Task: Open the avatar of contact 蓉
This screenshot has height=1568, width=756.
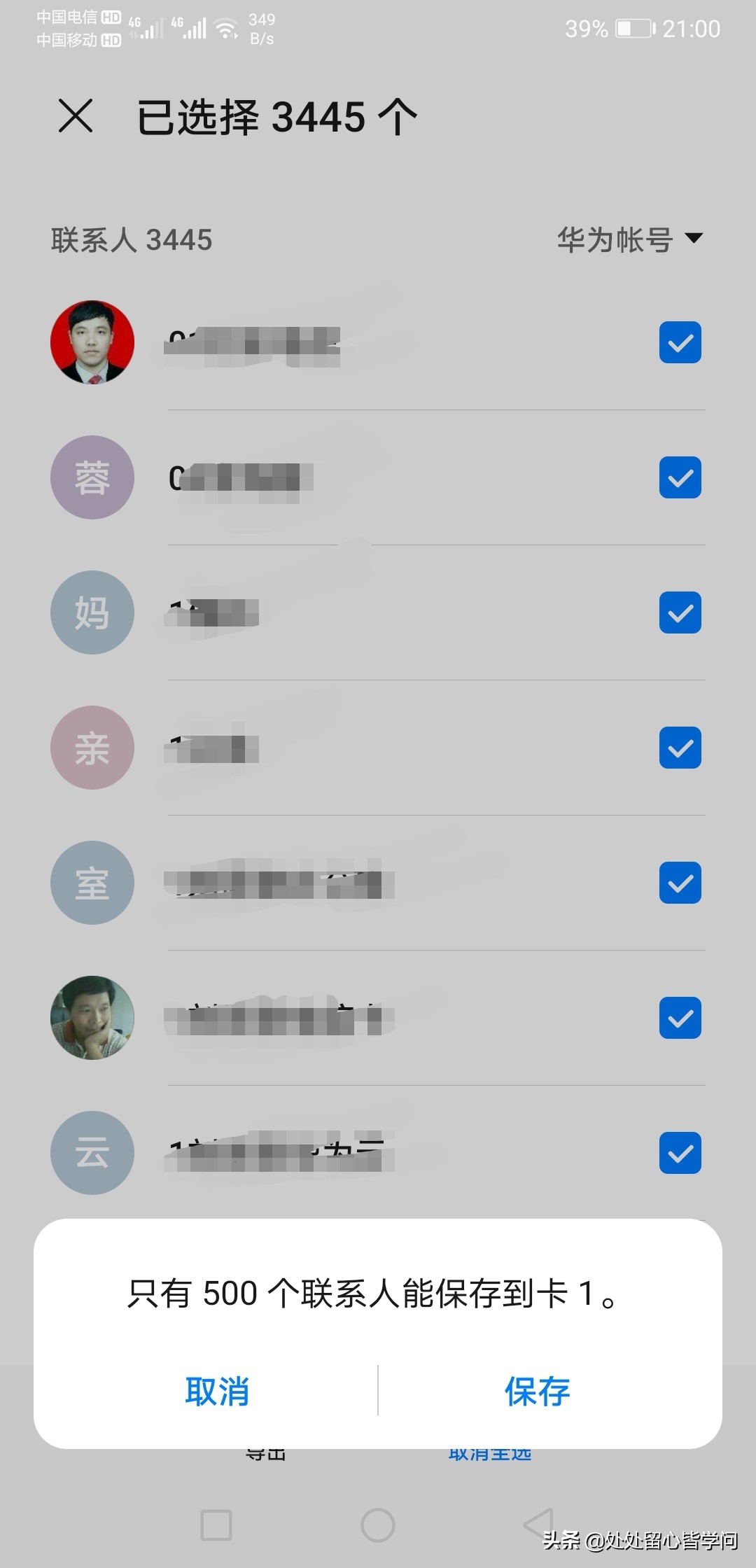Action: [x=91, y=477]
